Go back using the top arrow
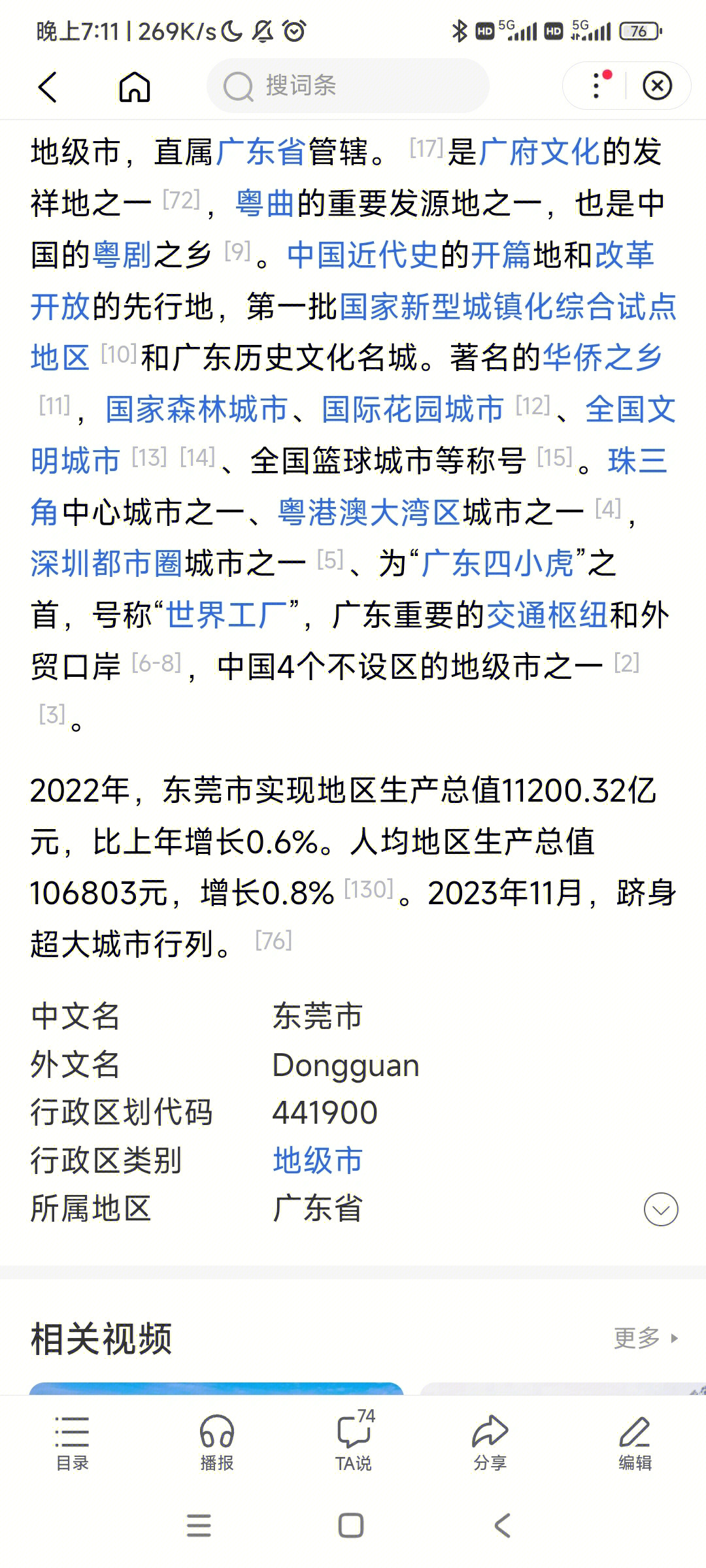 [48, 86]
